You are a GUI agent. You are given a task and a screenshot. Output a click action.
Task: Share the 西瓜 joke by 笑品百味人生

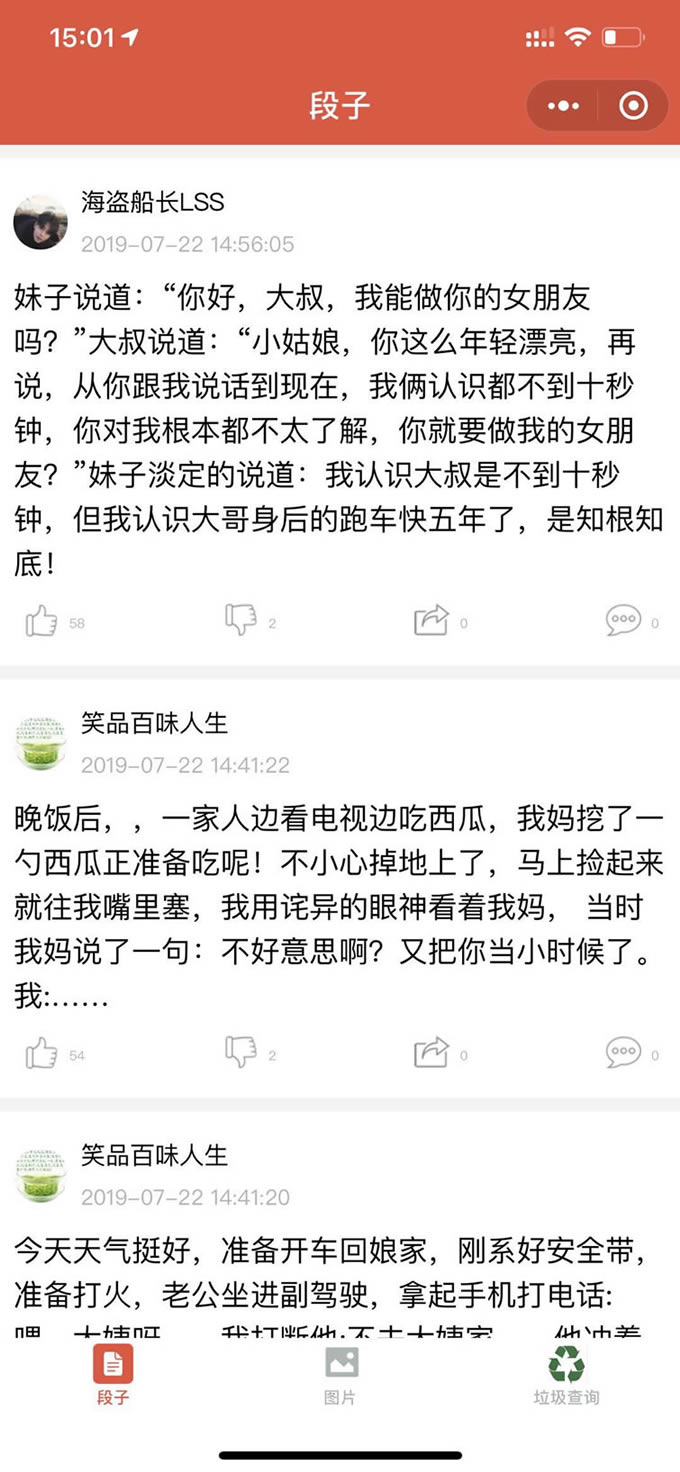[431, 1053]
